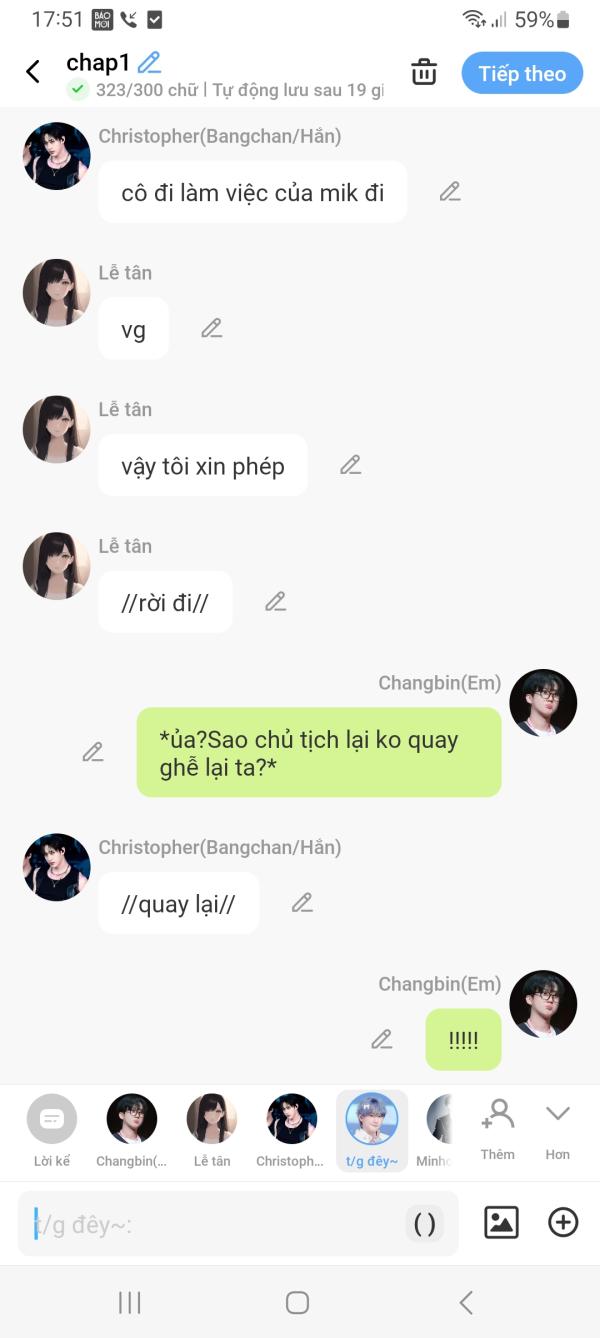Screen dimensions: 600x1338
Task: Select Lời kể narration option
Action: (x=52, y=1131)
